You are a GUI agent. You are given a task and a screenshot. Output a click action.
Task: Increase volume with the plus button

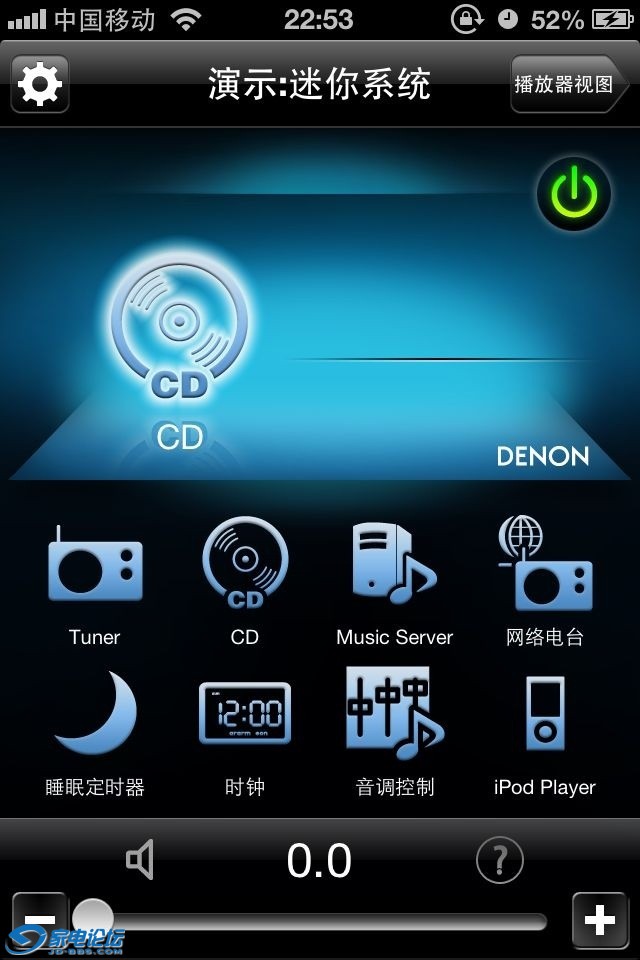tap(599, 920)
